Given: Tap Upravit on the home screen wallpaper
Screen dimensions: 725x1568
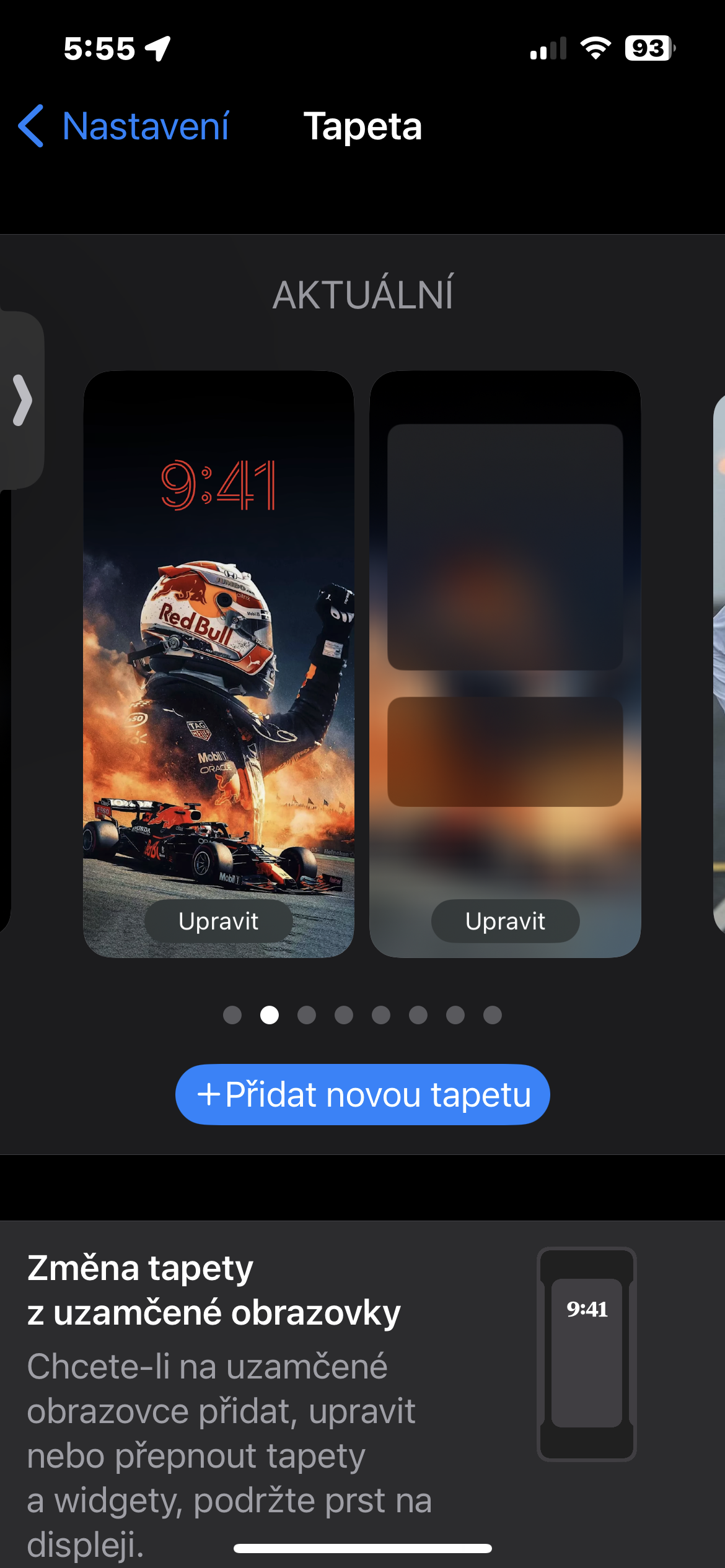Looking at the screenshot, I should point(505,921).
